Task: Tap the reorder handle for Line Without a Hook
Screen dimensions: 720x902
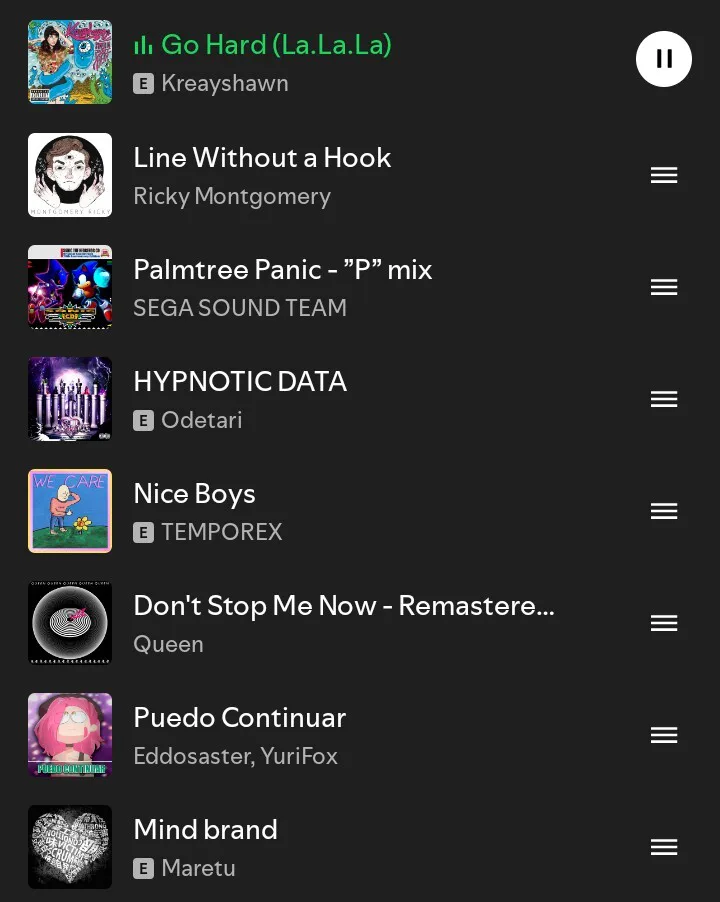Action: (x=664, y=175)
